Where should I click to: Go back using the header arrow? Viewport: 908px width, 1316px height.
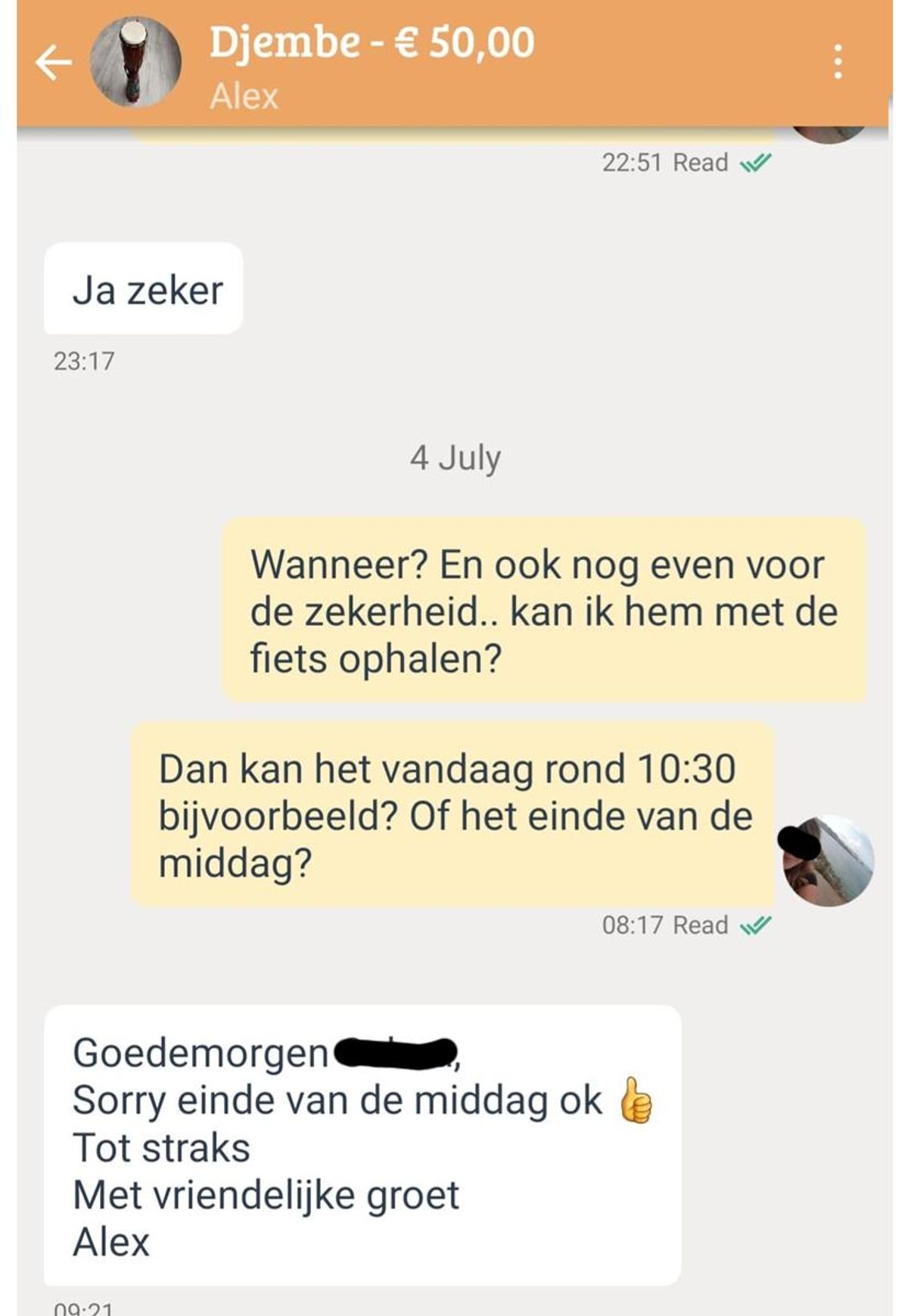[54, 62]
